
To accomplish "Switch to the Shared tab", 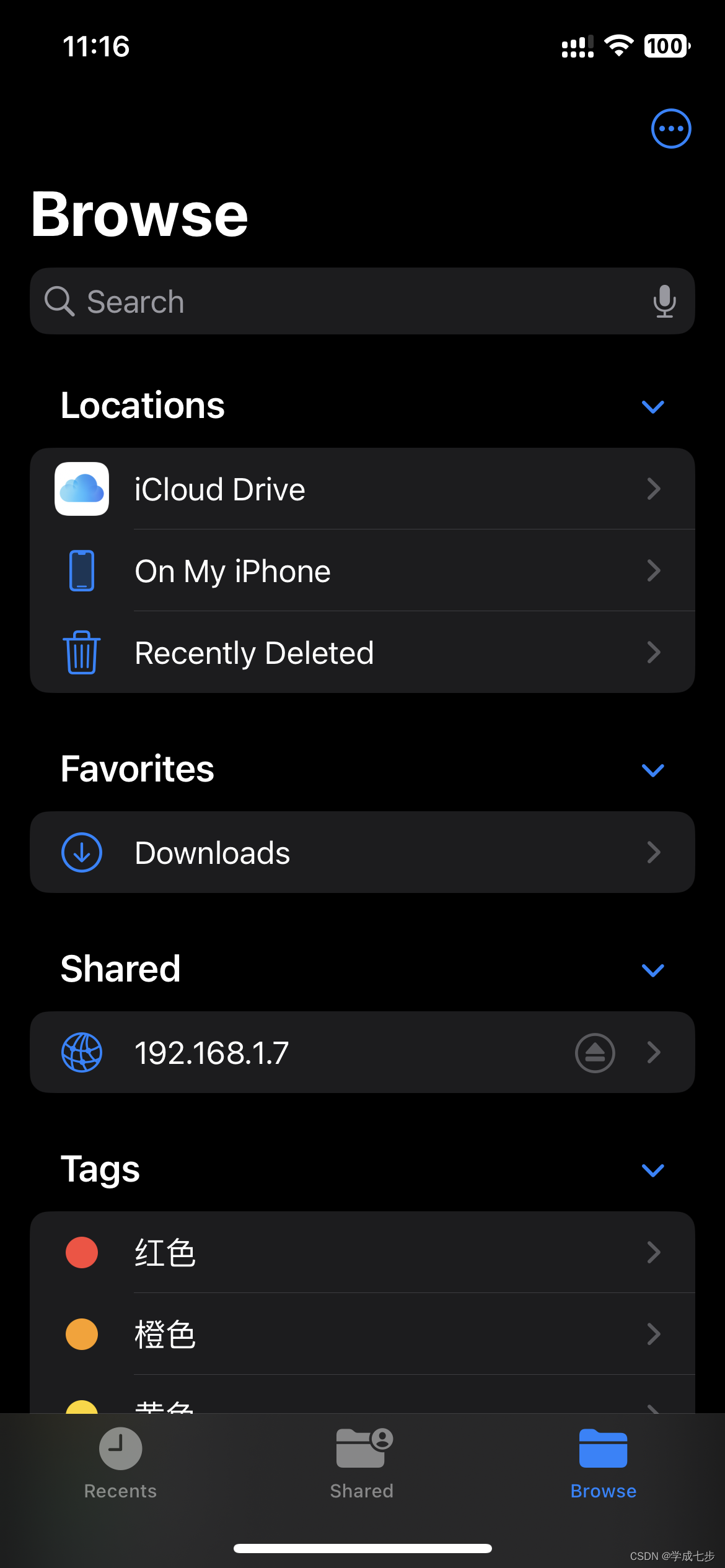I will click(x=362, y=1463).
